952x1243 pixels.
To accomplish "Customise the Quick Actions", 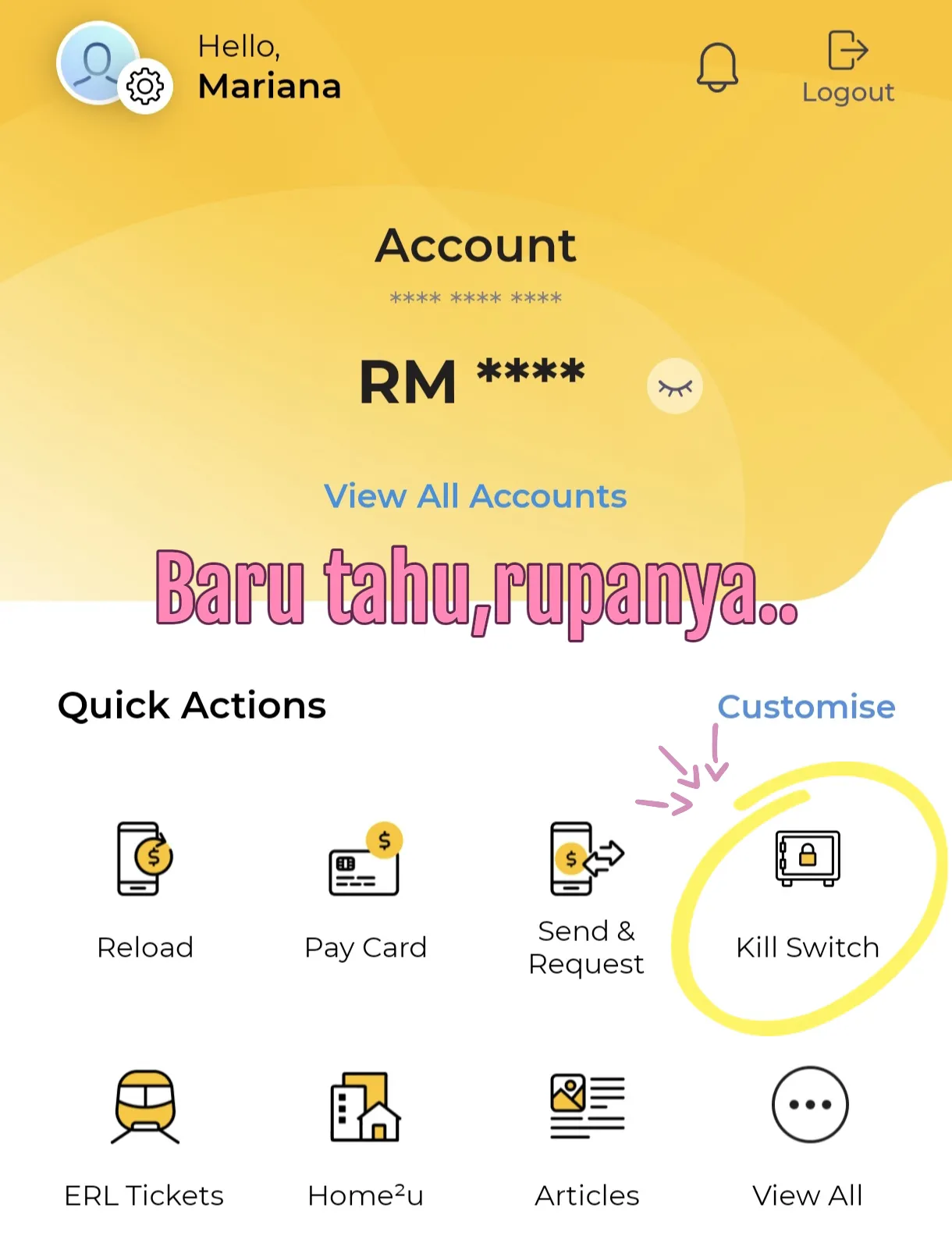I will pyautogui.click(x=805, y=707).
